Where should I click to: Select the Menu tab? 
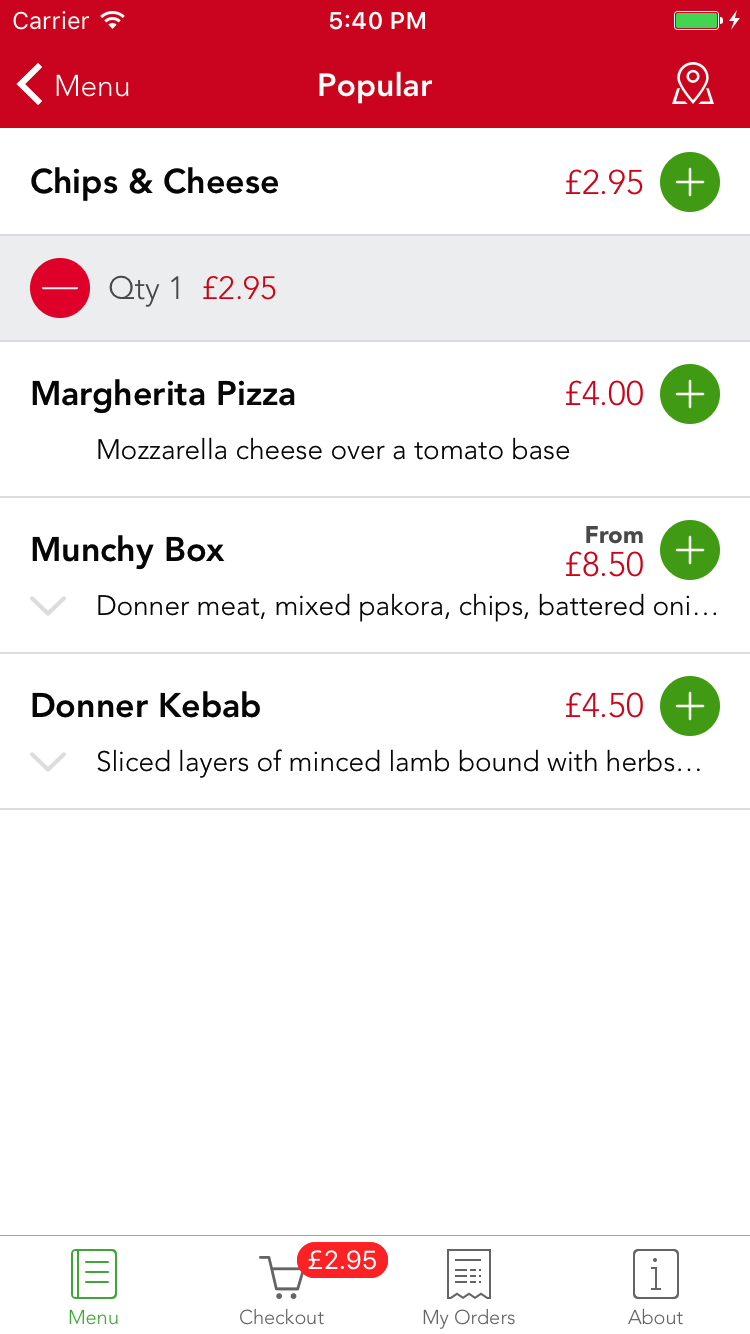point(94,1287)
